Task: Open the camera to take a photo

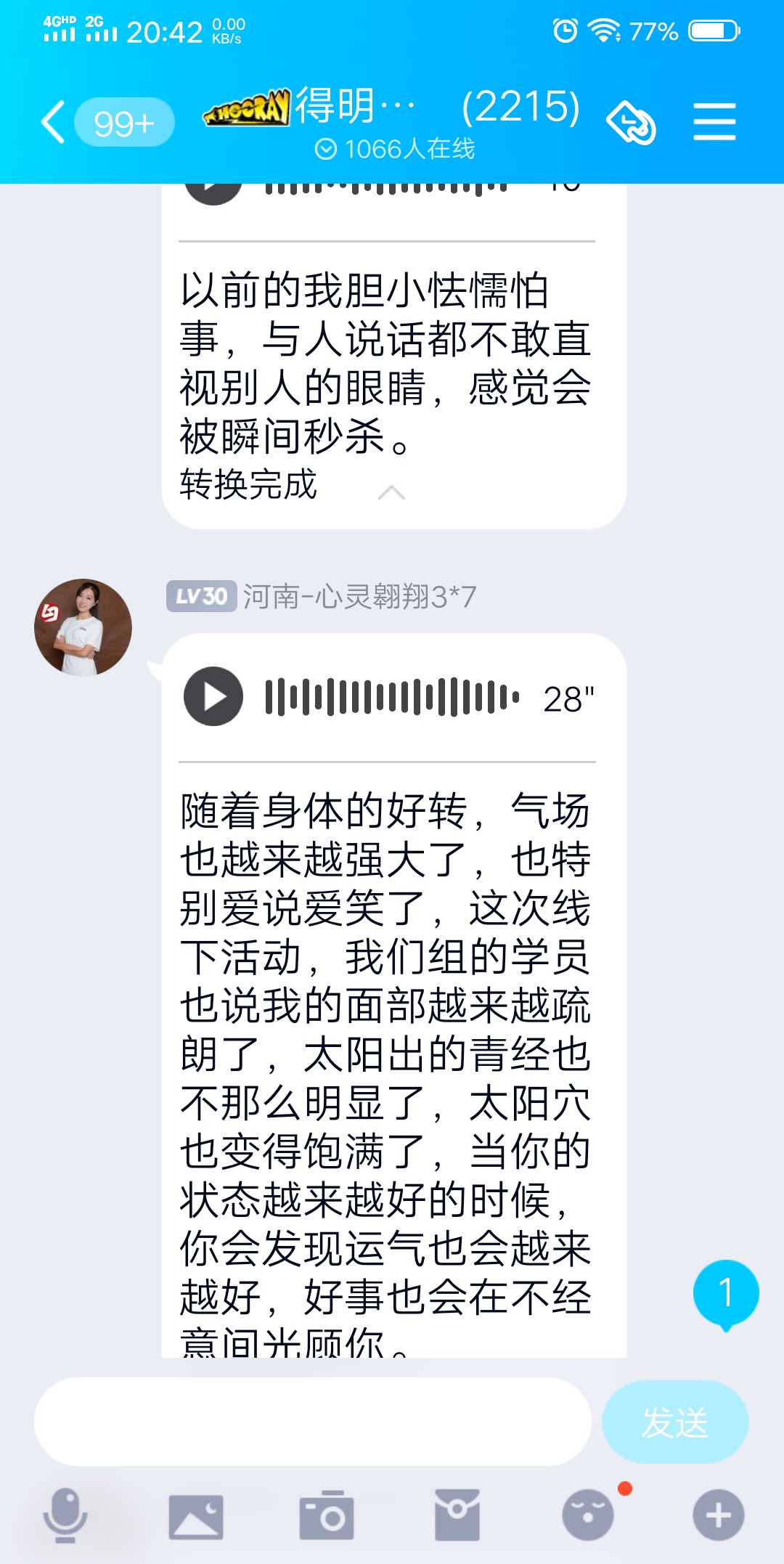Action: pos(327,1515)
